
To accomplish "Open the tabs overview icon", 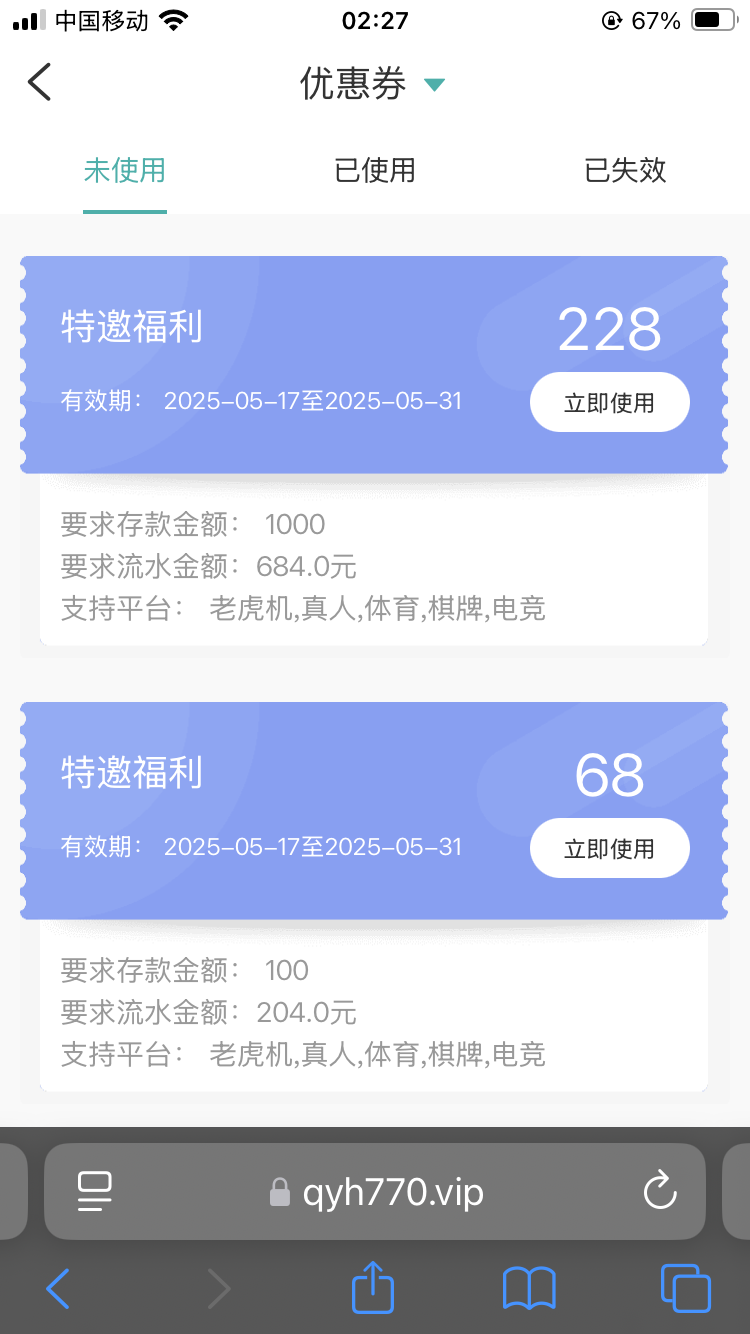I will click(686, 1288).
